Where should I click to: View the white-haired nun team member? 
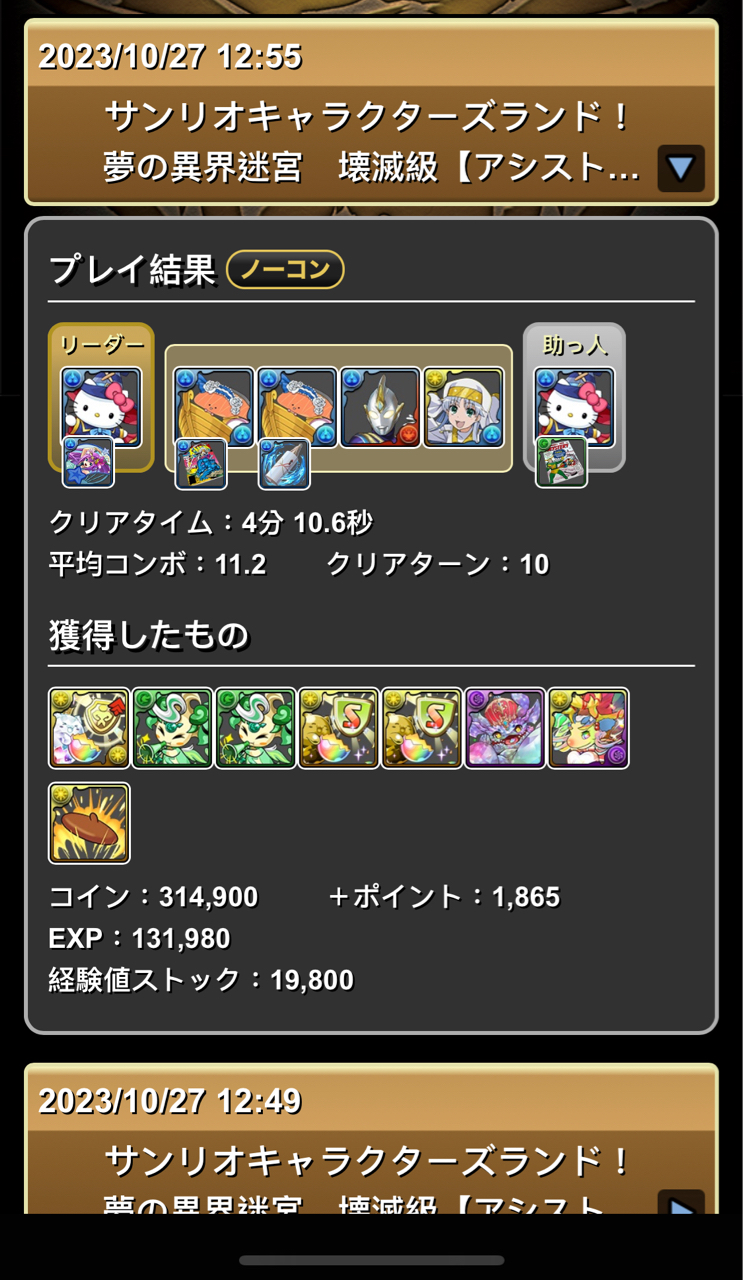(x=463, y=407)
